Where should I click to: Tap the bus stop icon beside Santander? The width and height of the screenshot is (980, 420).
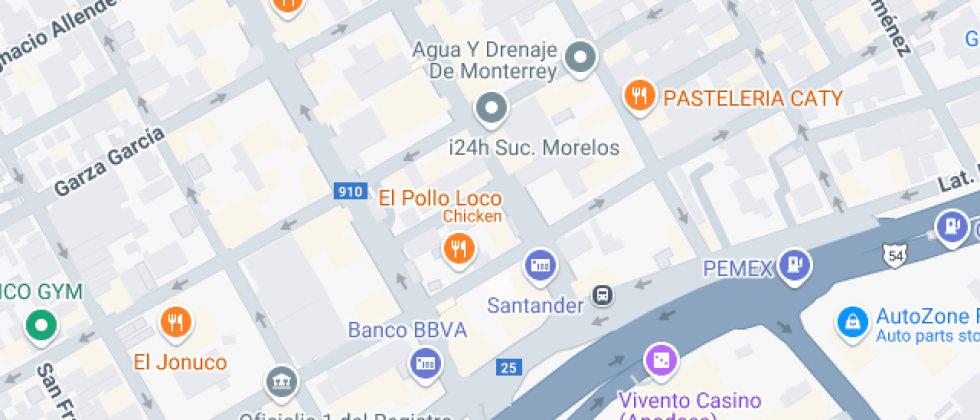pyautogui.click(x=603, y=295)
